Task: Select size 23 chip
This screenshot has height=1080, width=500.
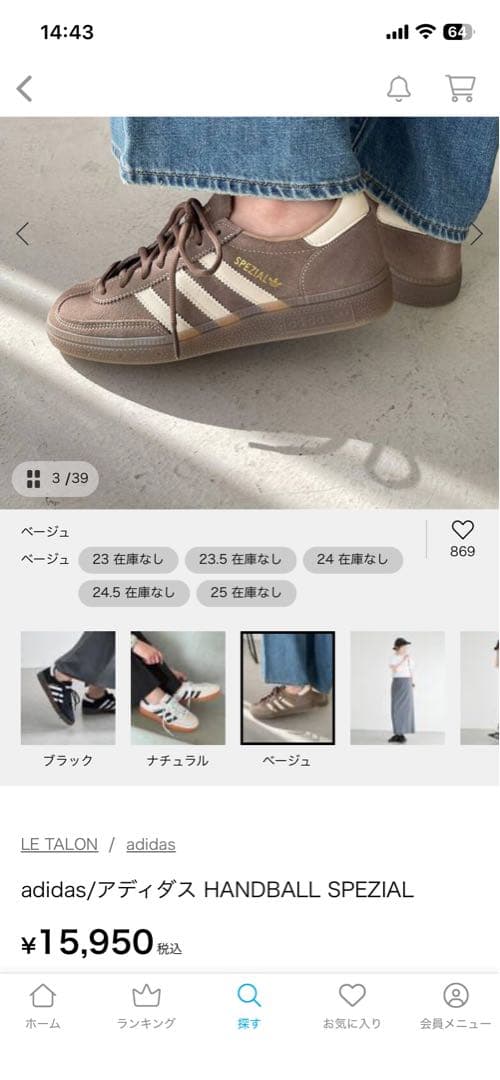Action: (128, 559)
